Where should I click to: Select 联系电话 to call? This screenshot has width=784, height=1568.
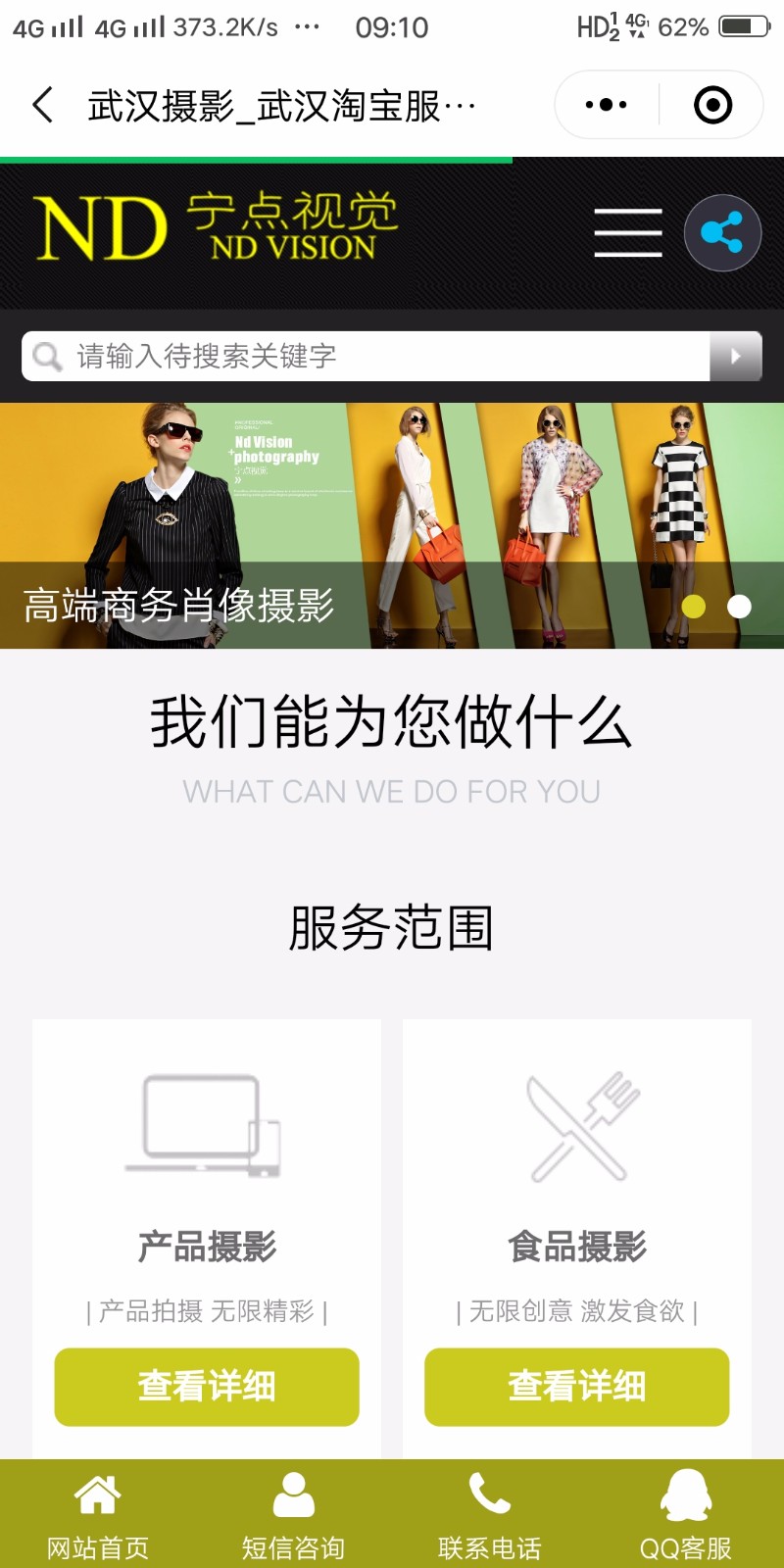(490, 1515)
